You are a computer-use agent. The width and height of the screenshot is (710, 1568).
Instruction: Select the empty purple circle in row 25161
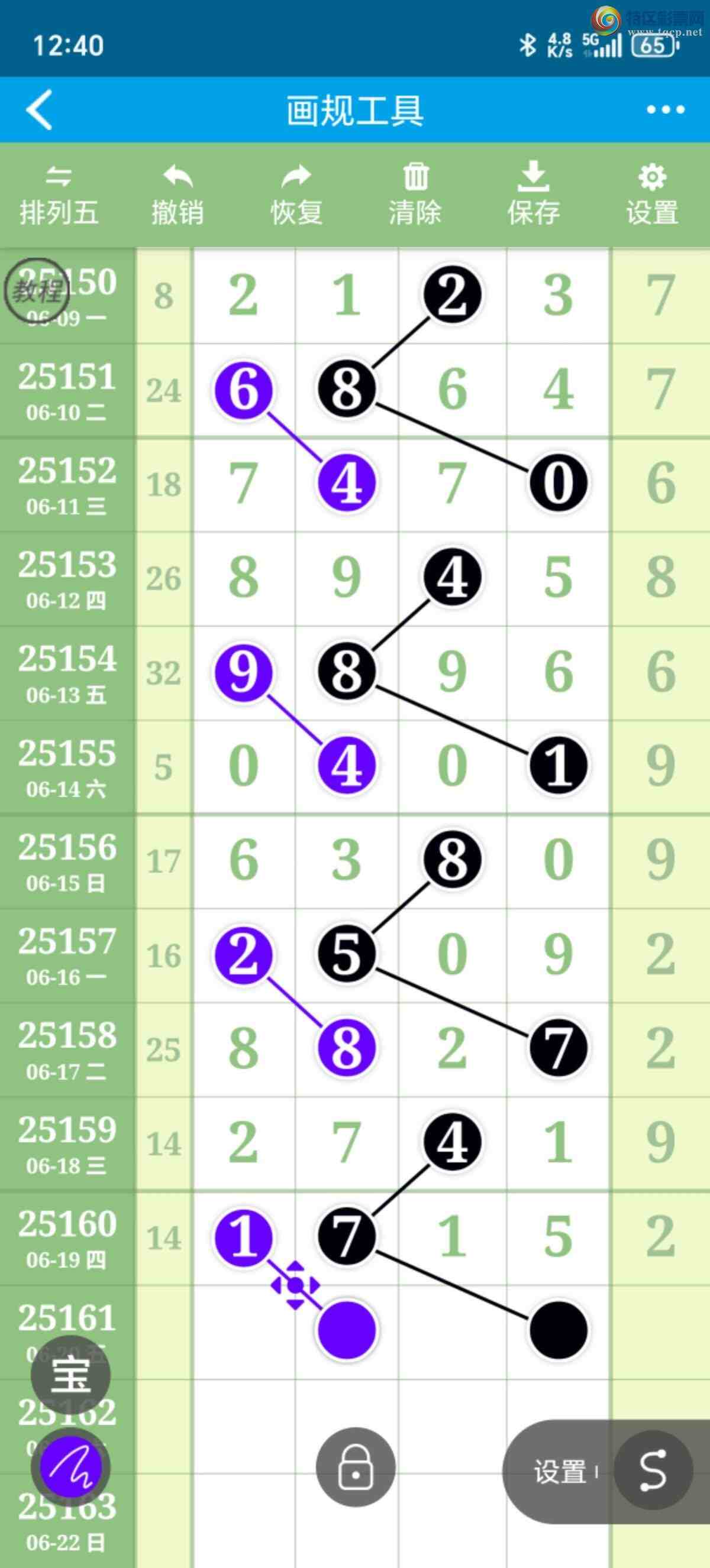[347, 1330]
